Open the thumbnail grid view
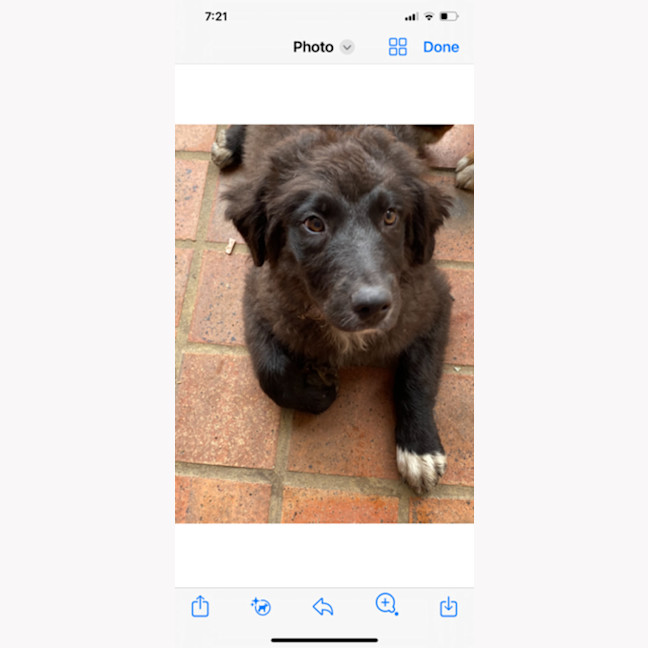This screenshot has height=648, width=648. (x=398, y=47)
